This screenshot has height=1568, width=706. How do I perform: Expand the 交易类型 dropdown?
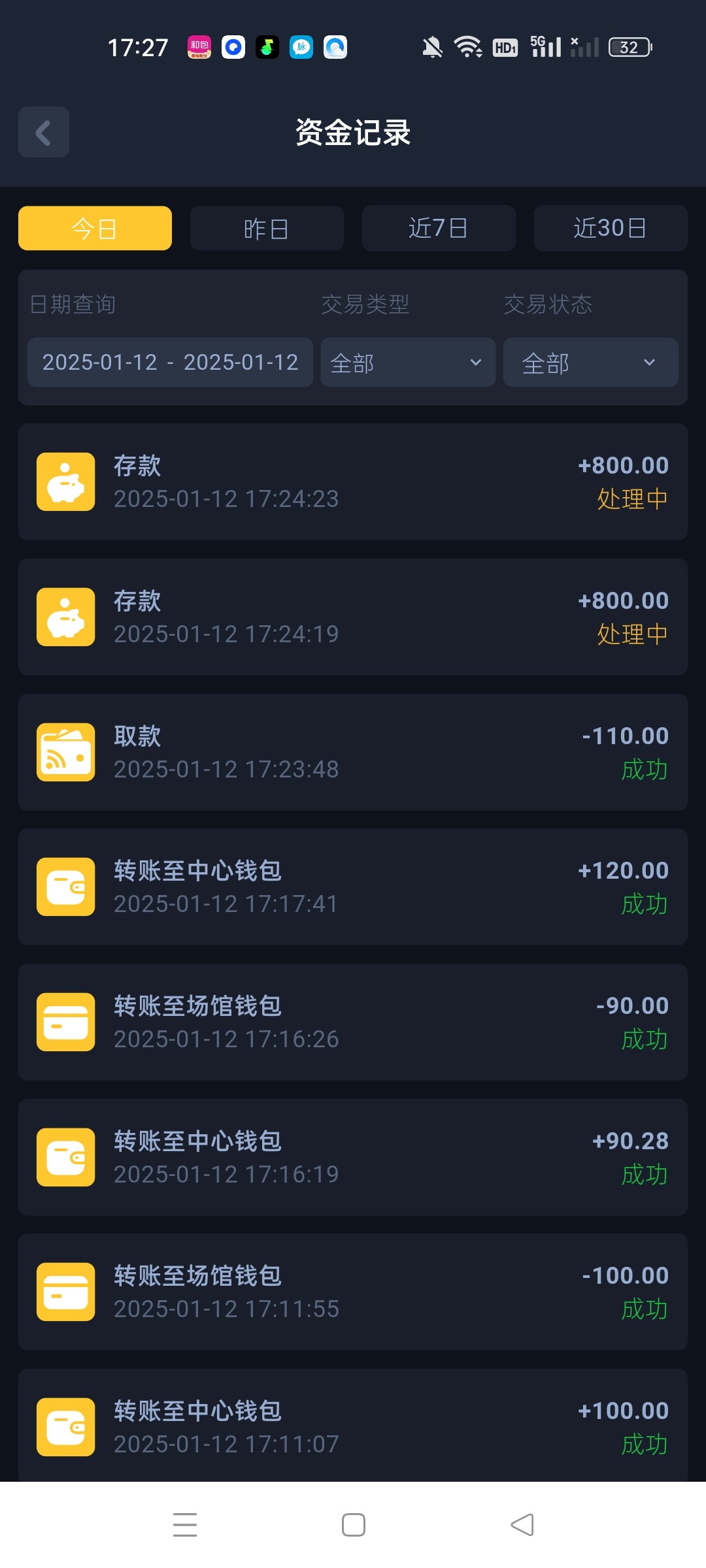[408, 362]
